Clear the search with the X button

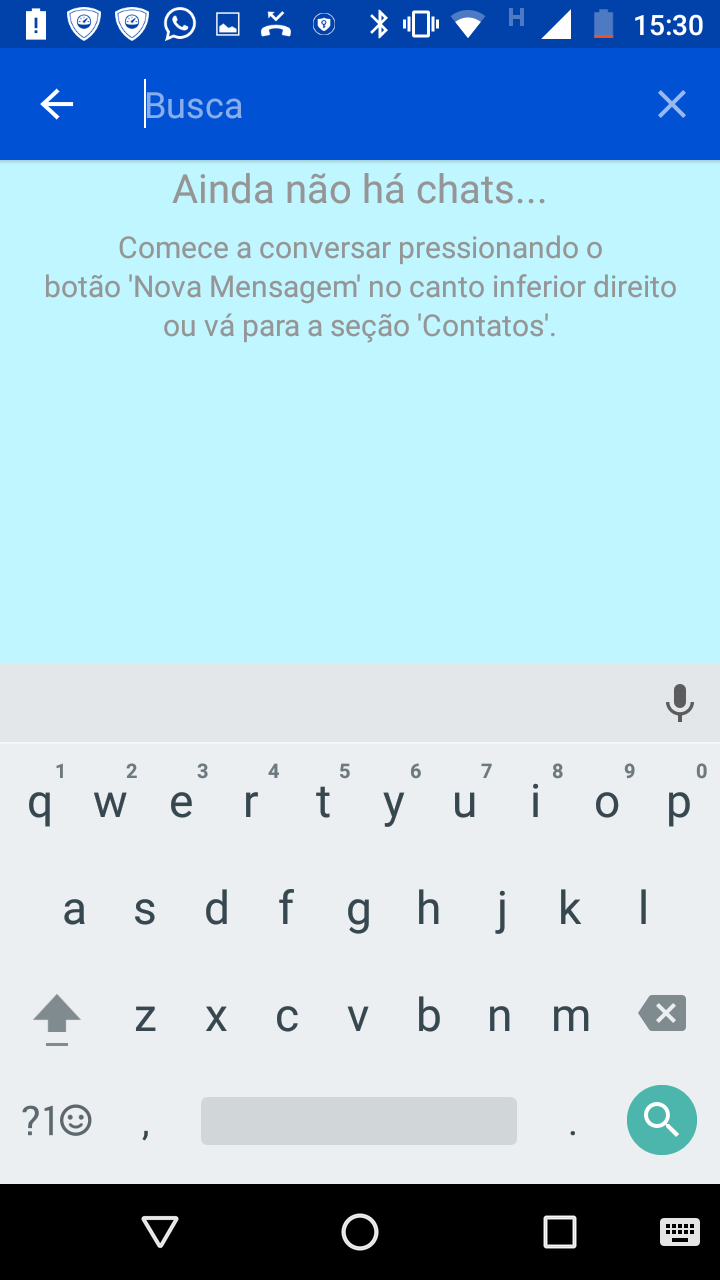point(671,103)
